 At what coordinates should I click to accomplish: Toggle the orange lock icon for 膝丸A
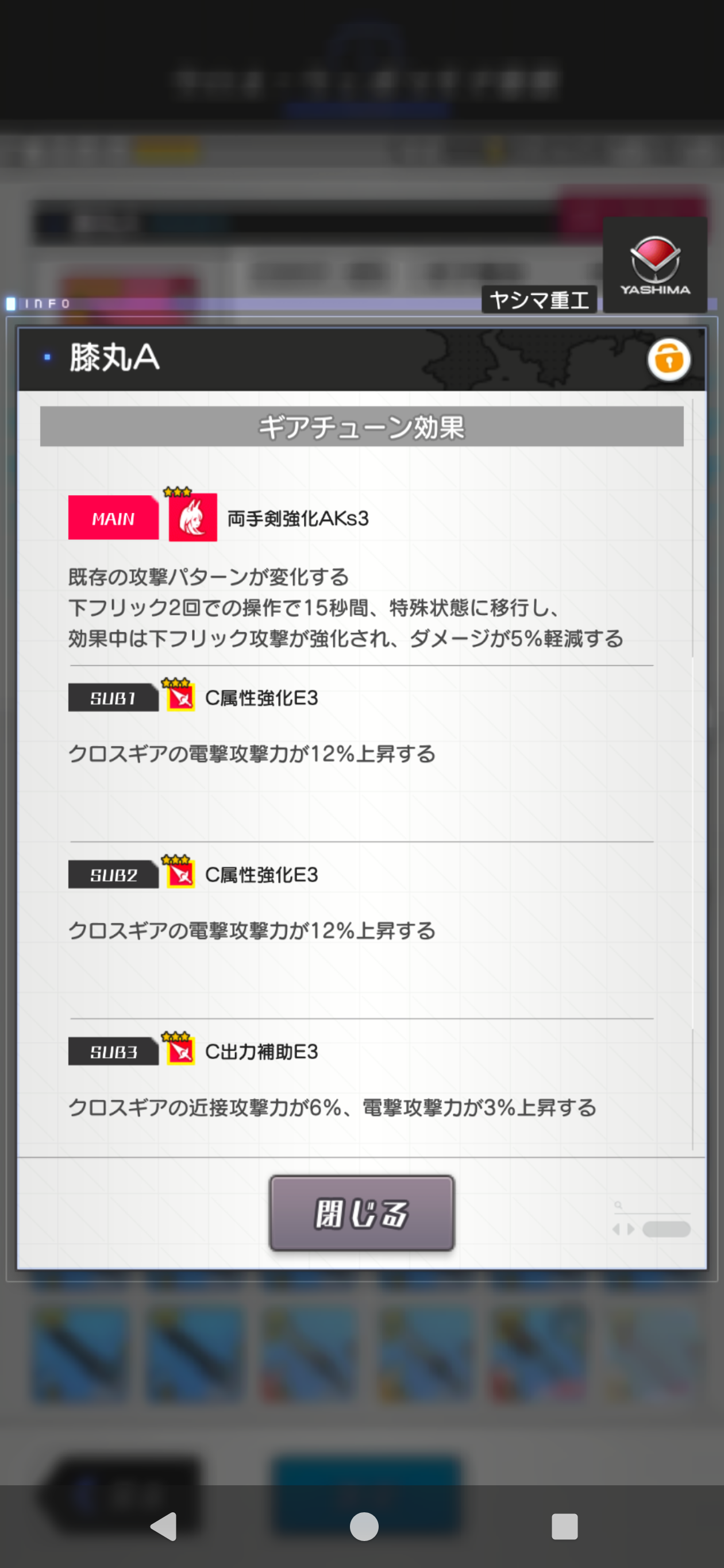(x=668, y=360)
